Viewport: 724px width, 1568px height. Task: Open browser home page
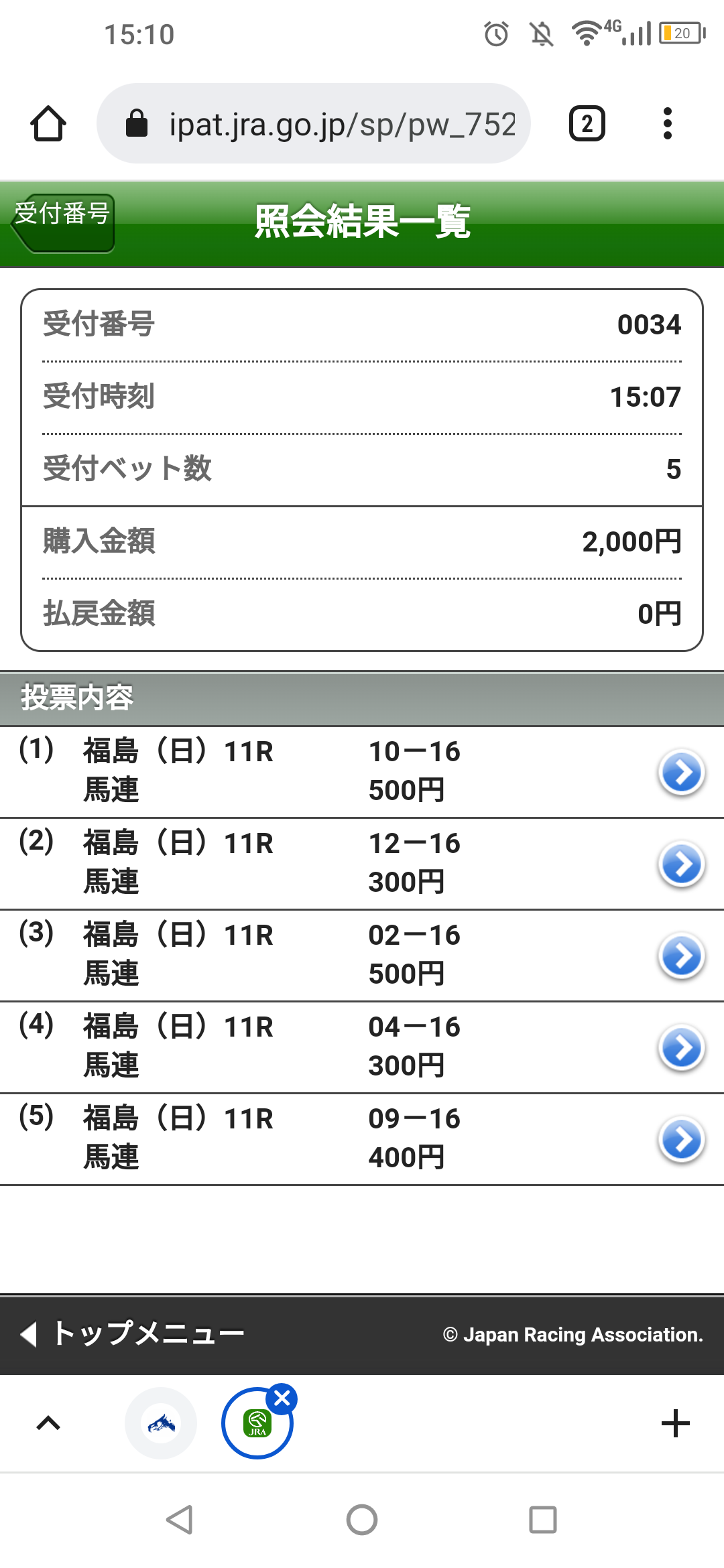(x=48, y=124)
